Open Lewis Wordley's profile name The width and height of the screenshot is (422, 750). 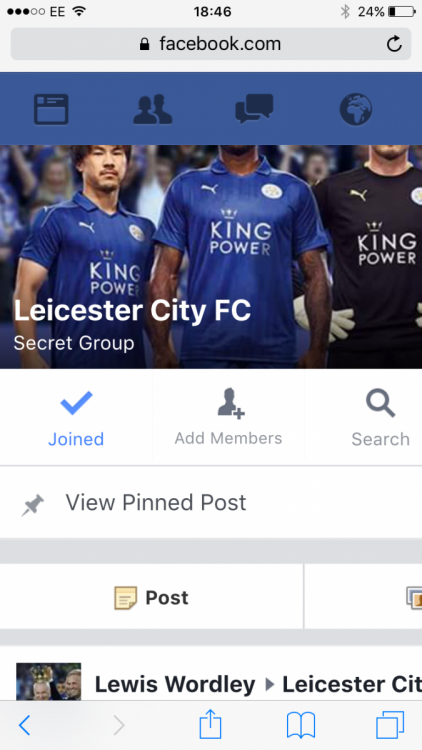click(175, 685)
